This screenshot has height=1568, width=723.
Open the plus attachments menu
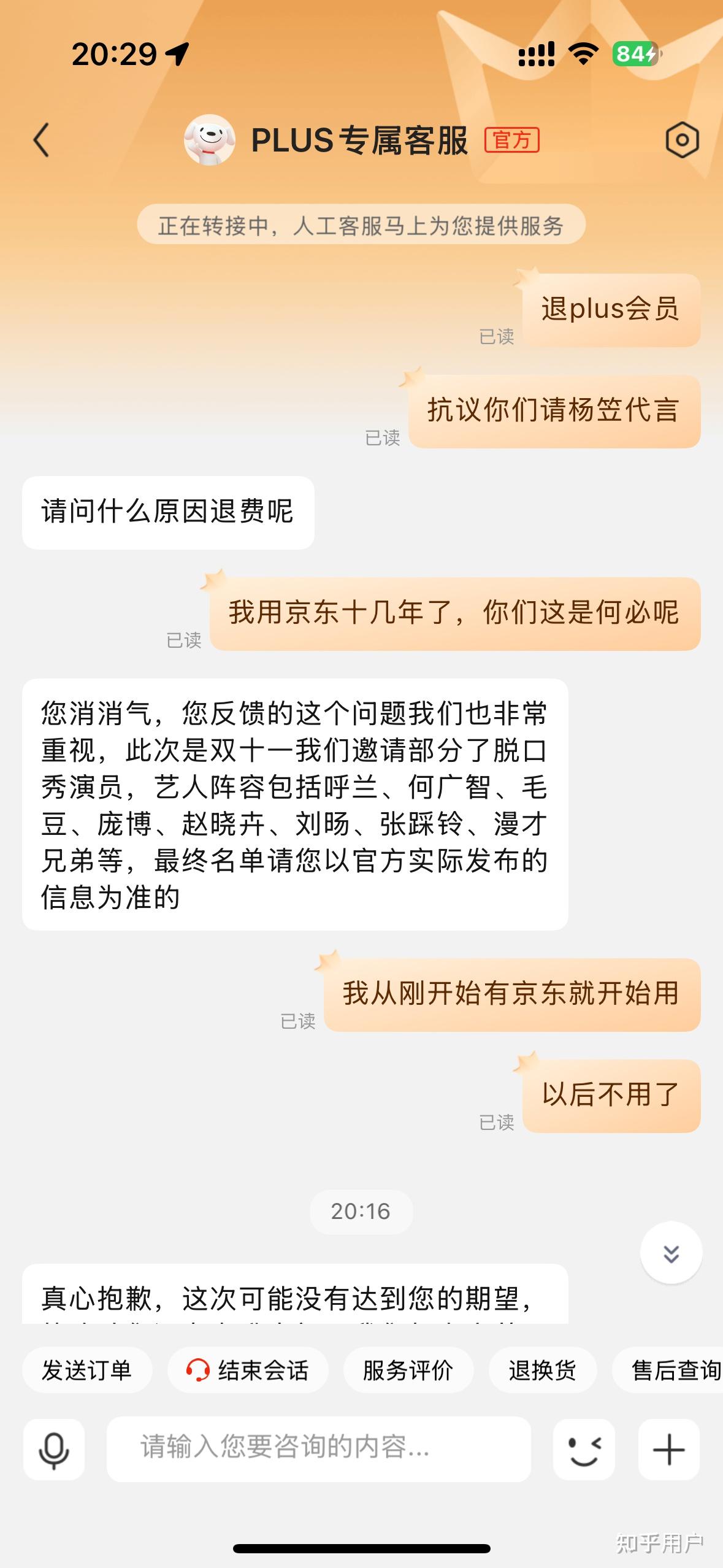[668, 1450]
